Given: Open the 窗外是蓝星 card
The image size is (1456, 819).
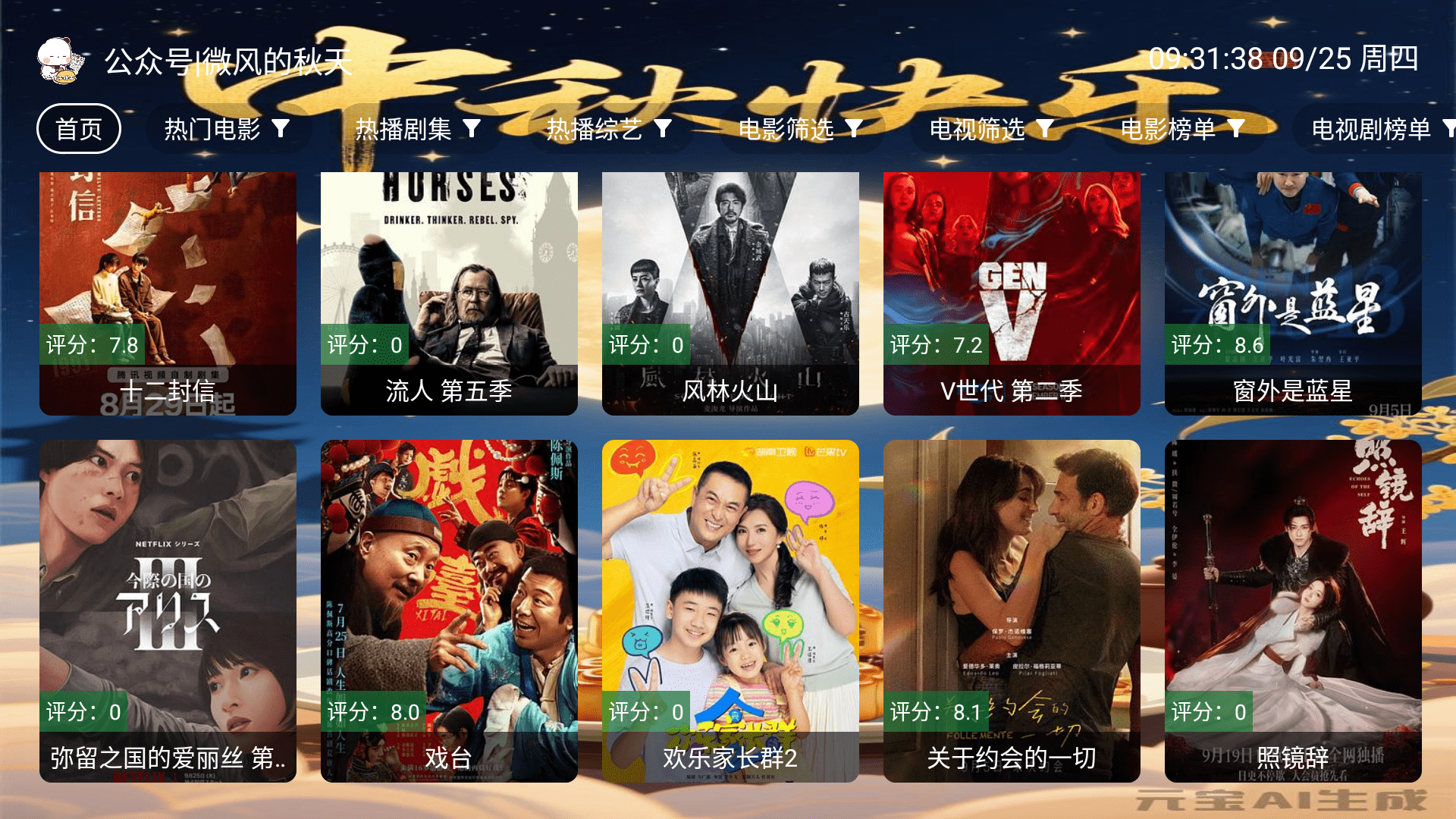Looking at the screenshot, I should pyautogui.click(x=1293, y=293).
